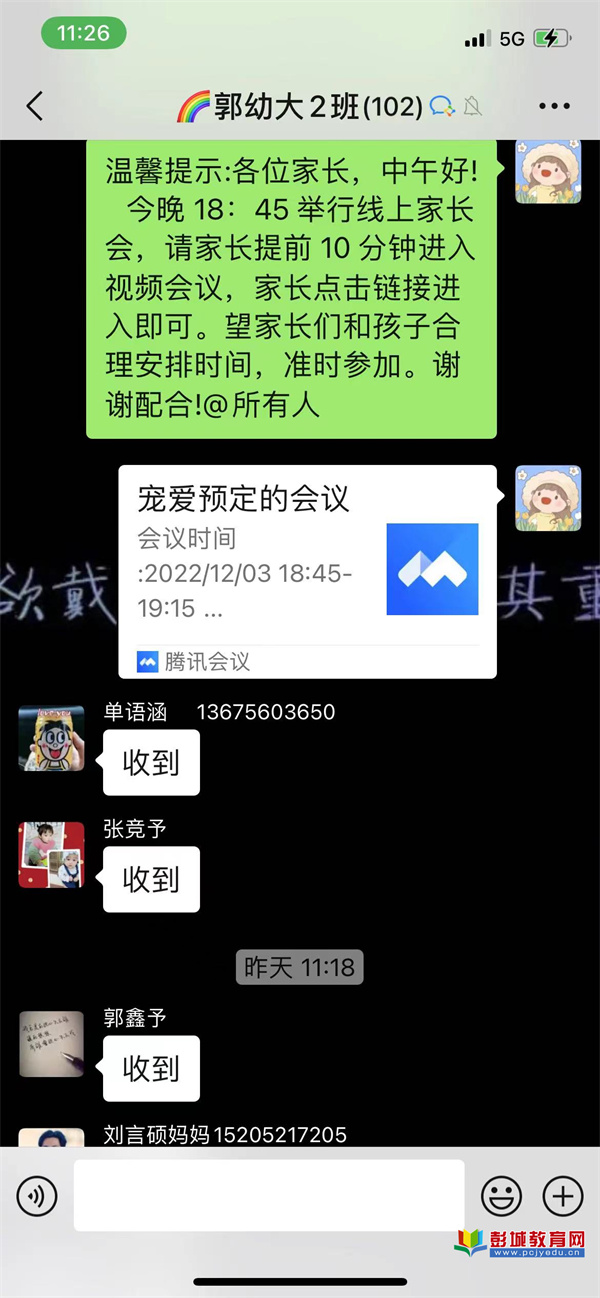View 郭鑫予's profile avatar
600x1298 pixels.
pos(51,1043)
